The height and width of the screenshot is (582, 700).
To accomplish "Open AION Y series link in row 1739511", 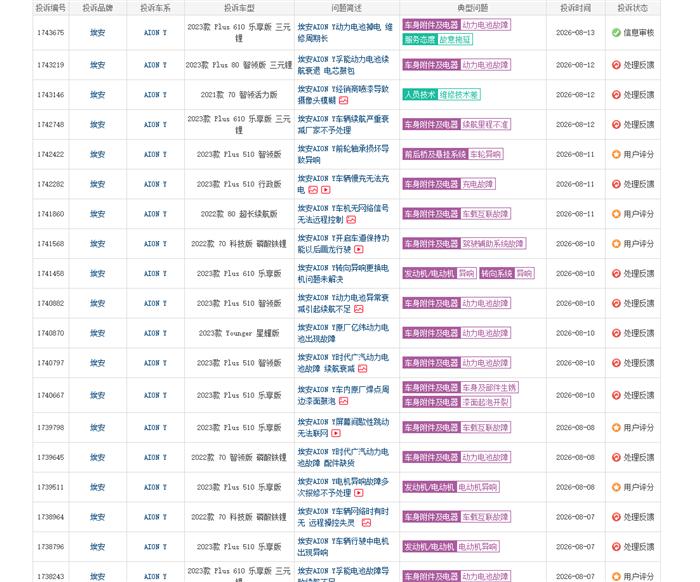I will [x=155, y=487].
